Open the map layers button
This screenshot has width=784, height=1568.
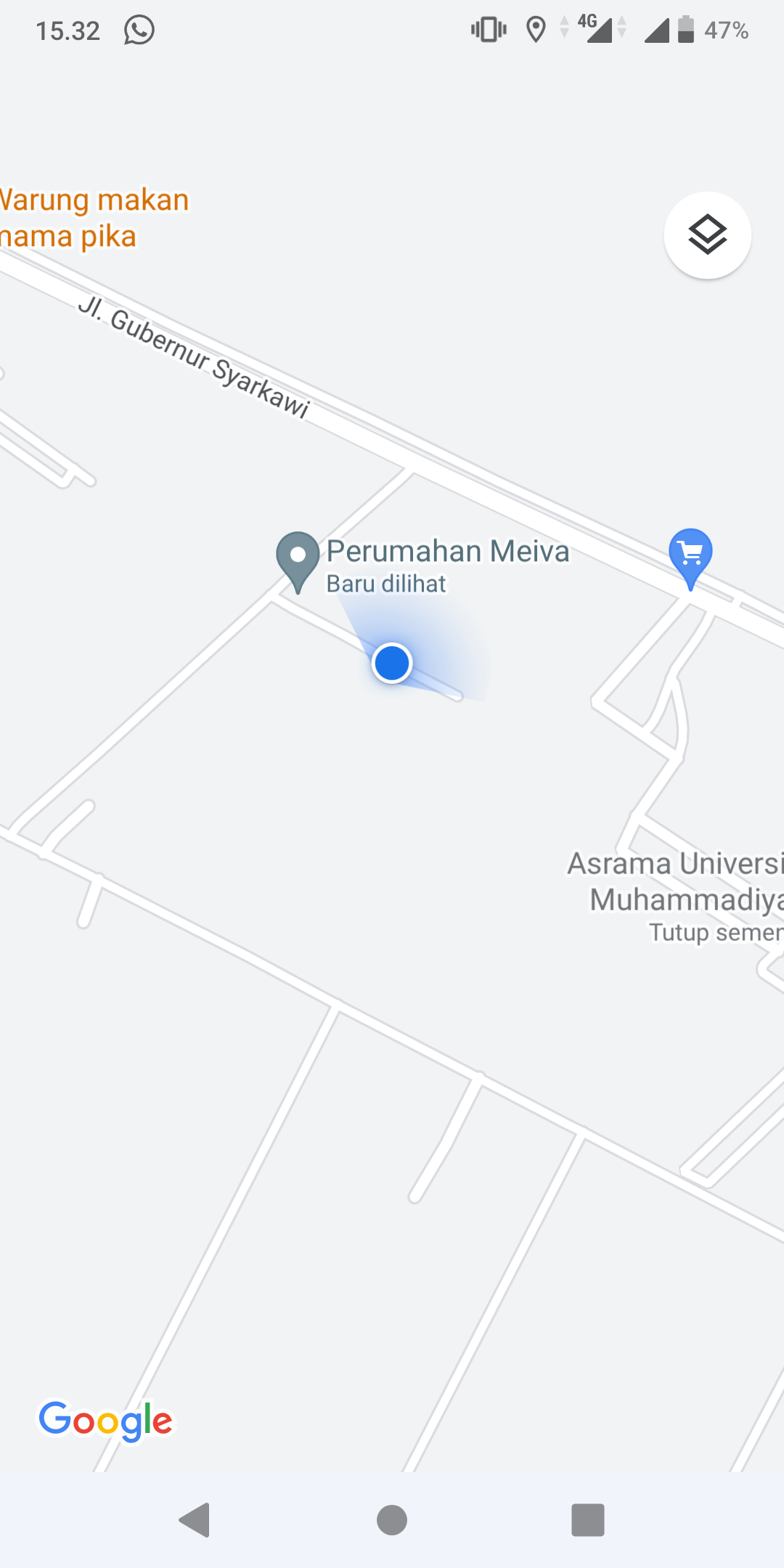click(x=707, y=235)
